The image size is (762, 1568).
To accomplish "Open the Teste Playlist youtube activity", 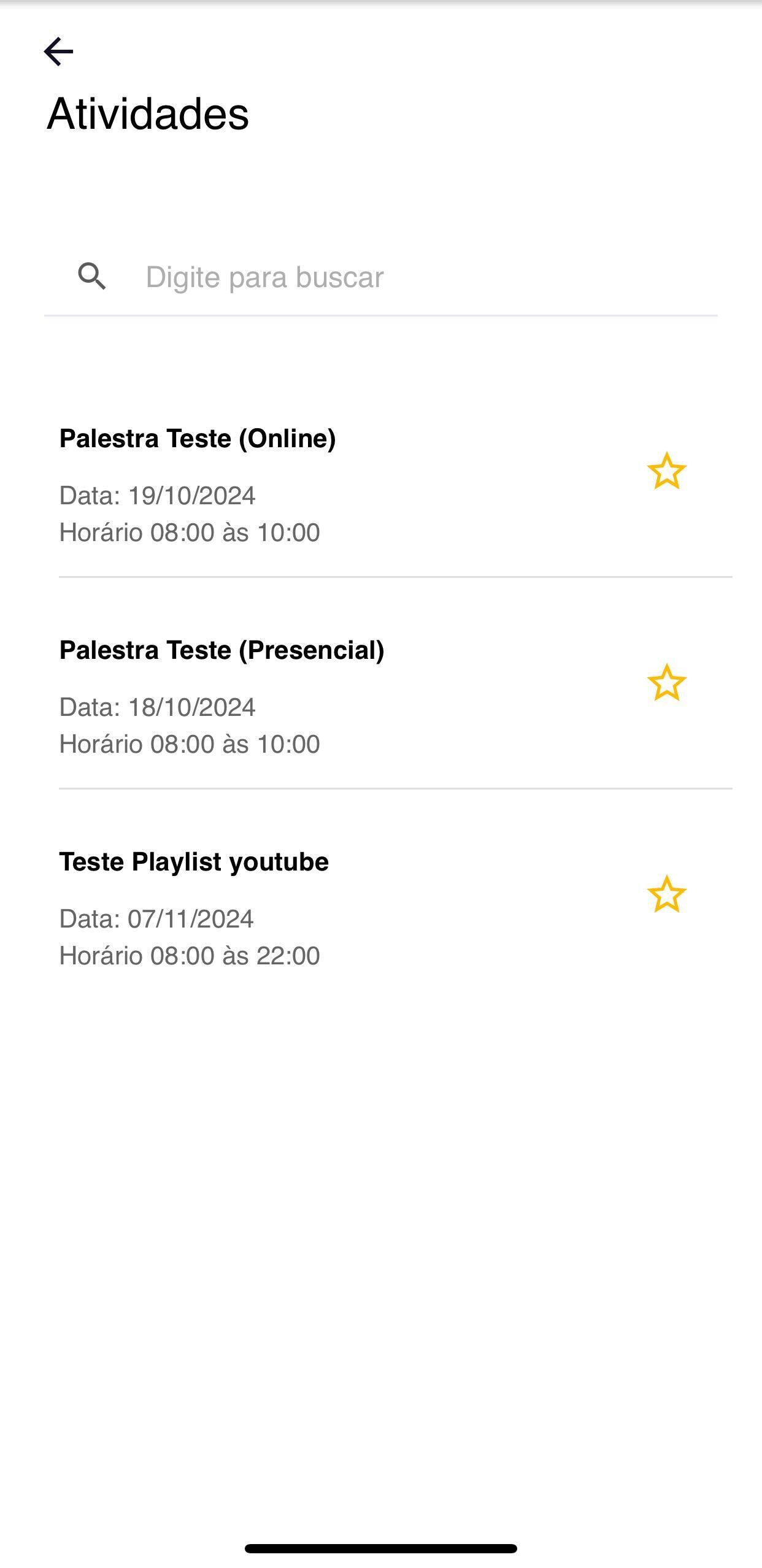I will [x=194, y=863].
